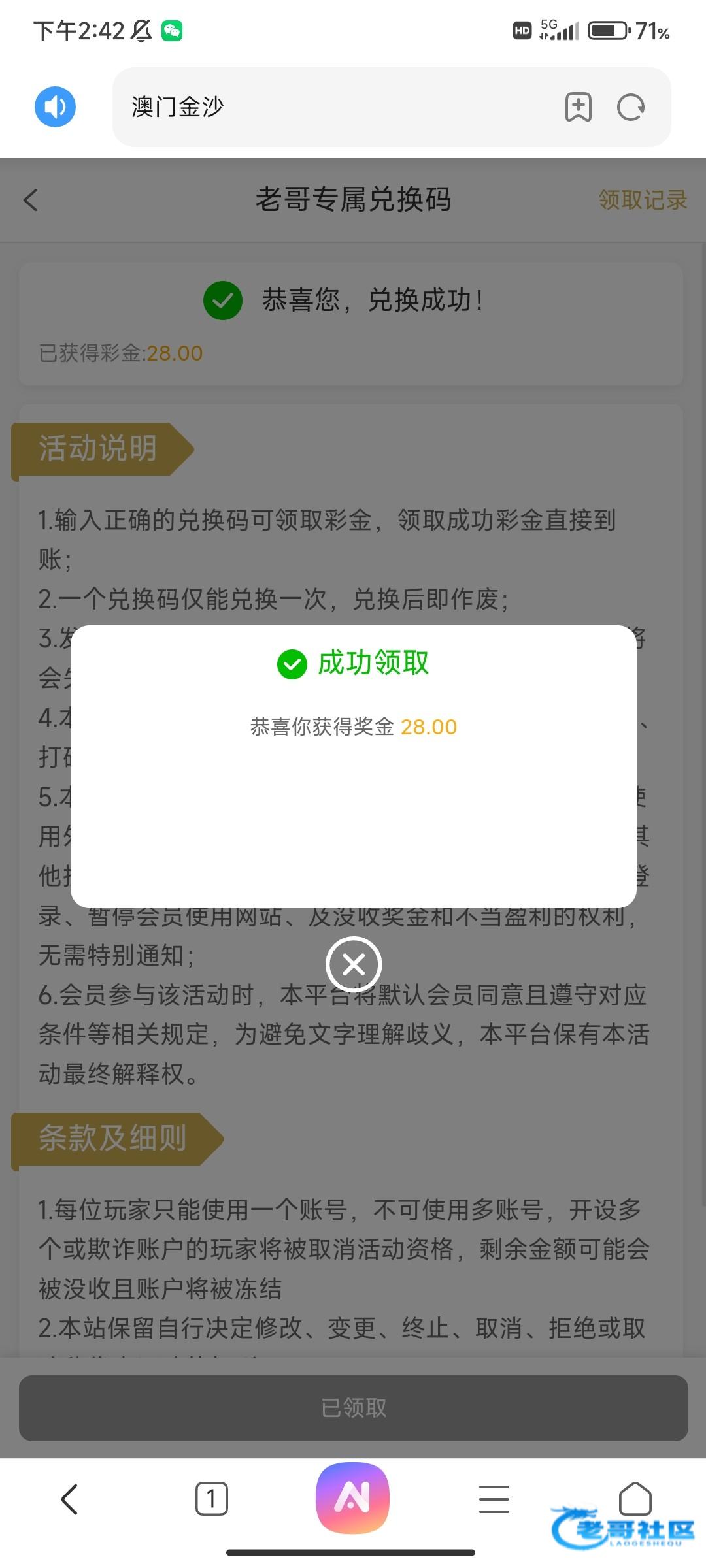Image resolution: width=706 pixels, height=1568 pixels.
Task: Navigate back with the browser bottom bar
Action: coord(70,1498)
